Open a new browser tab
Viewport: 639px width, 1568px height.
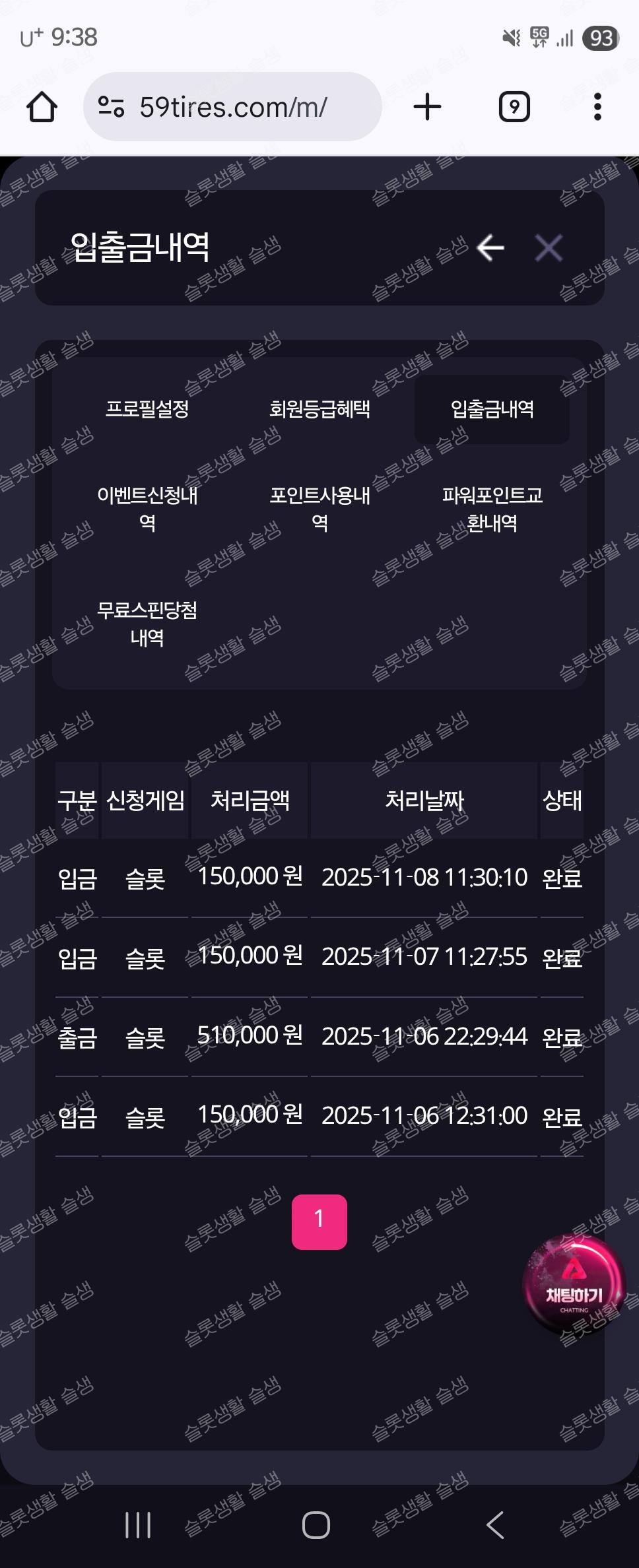[427, 107]
